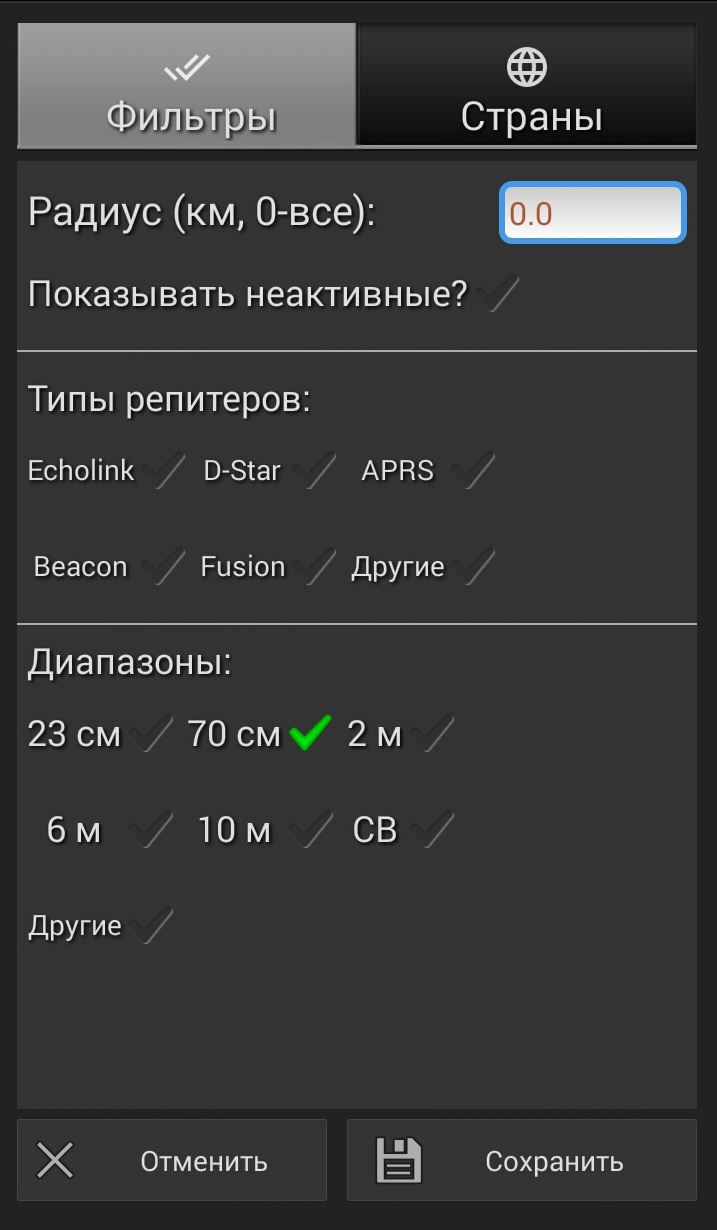Viewport: 717px width, 1230px height.
Task: Check Другие under repeater types
Action: [472, 567]
